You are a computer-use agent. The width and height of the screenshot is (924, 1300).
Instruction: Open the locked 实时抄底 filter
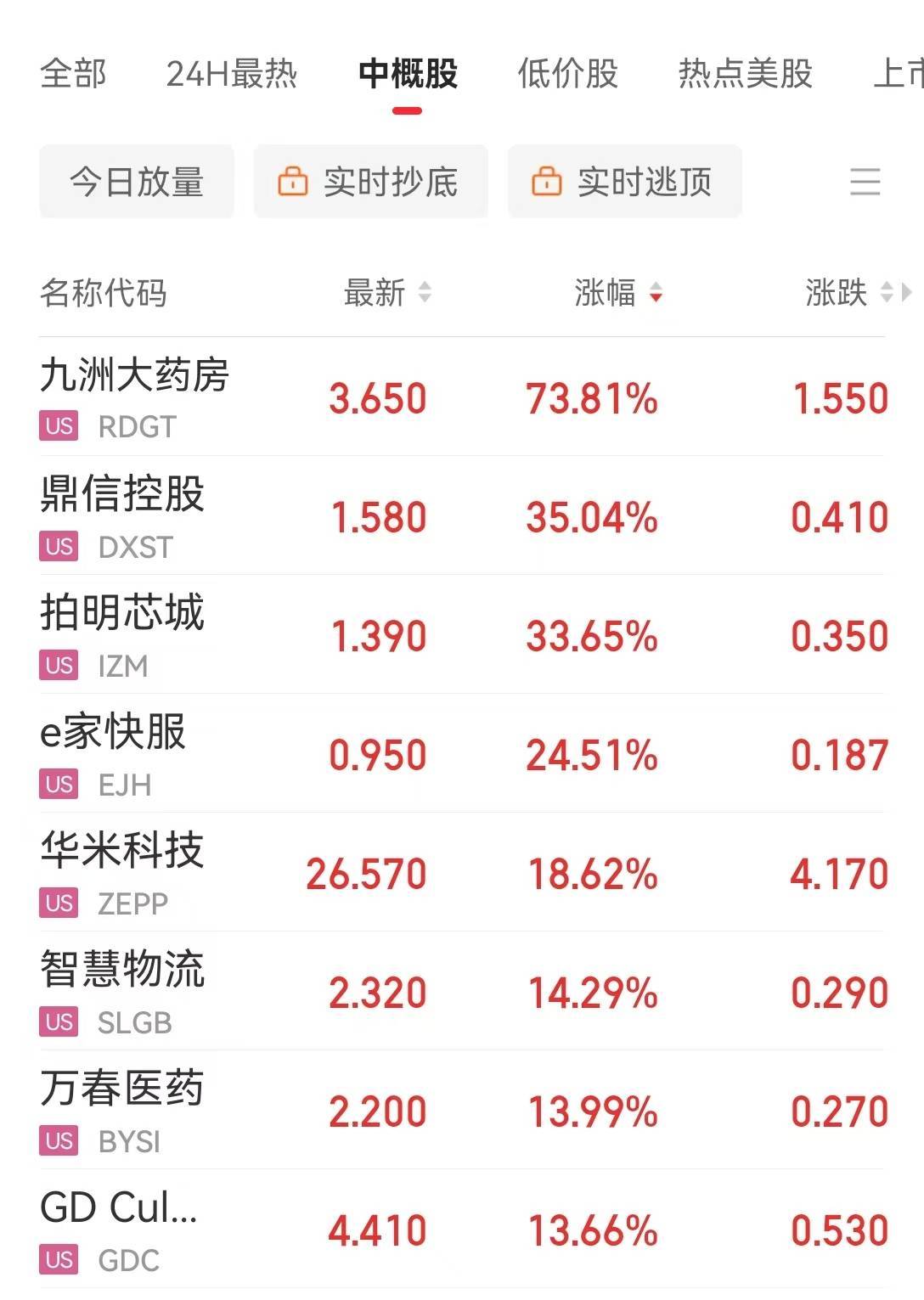(370, 182)
